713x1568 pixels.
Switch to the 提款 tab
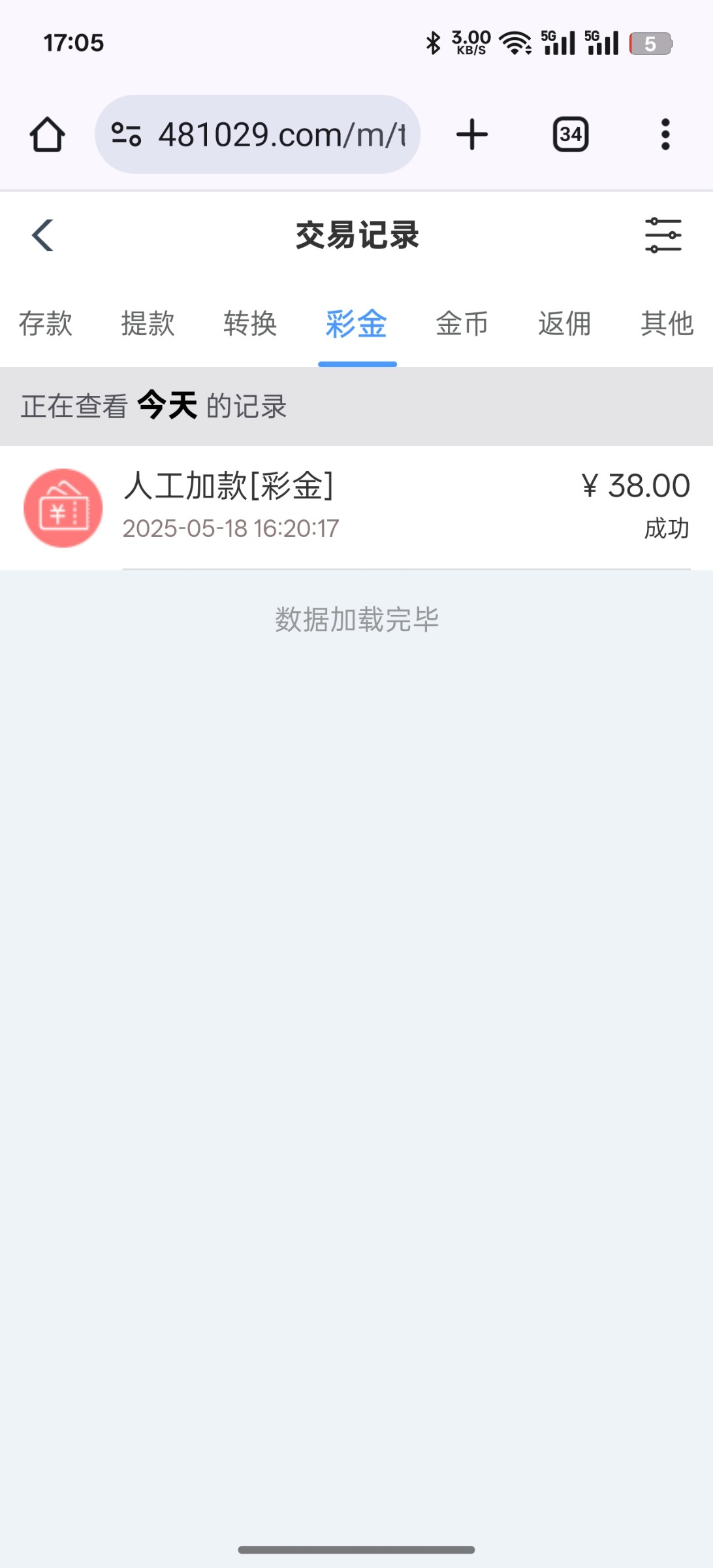[147, 323]
